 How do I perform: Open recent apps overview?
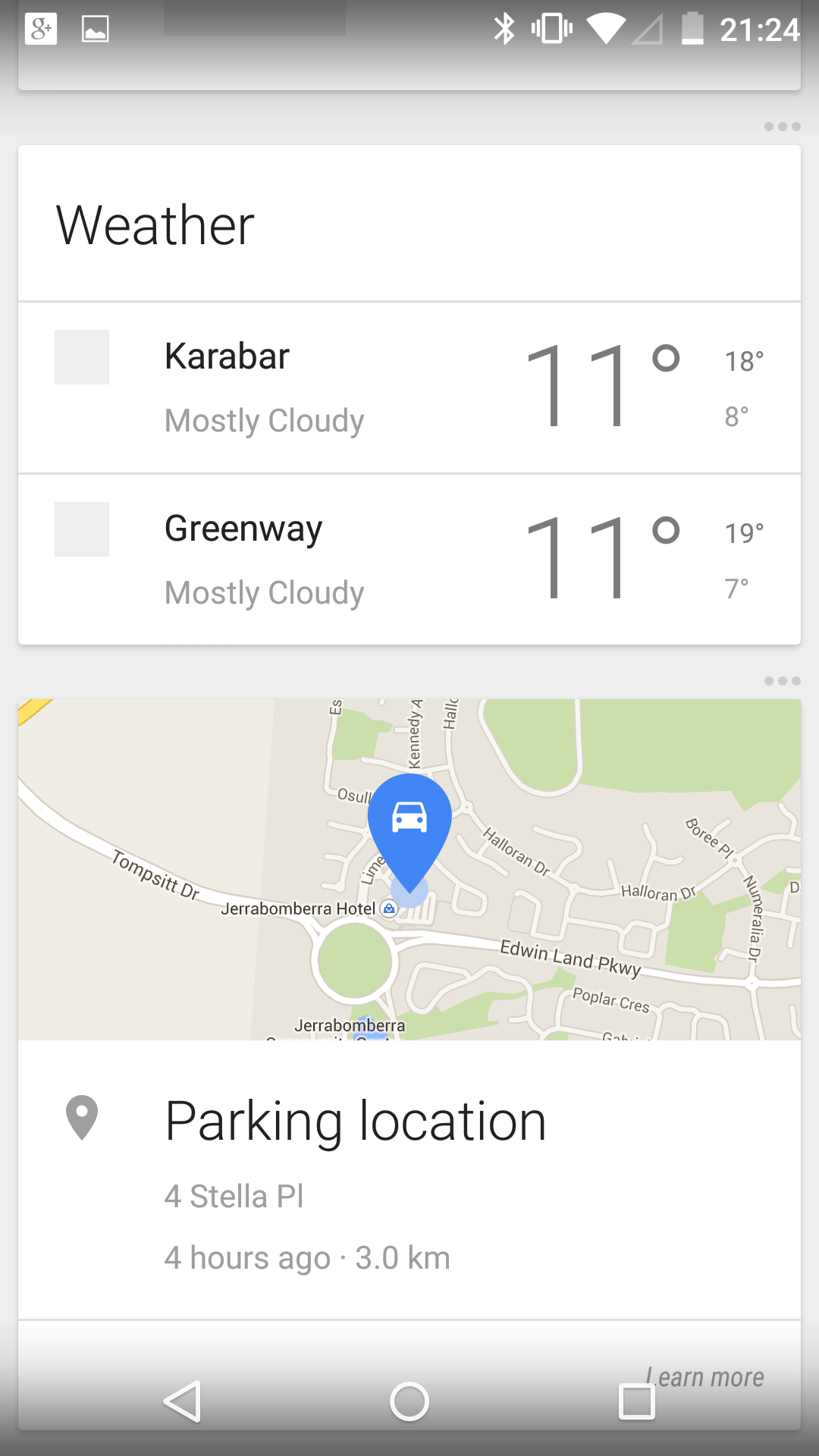pyautogui.click(x=637, y=1401)
